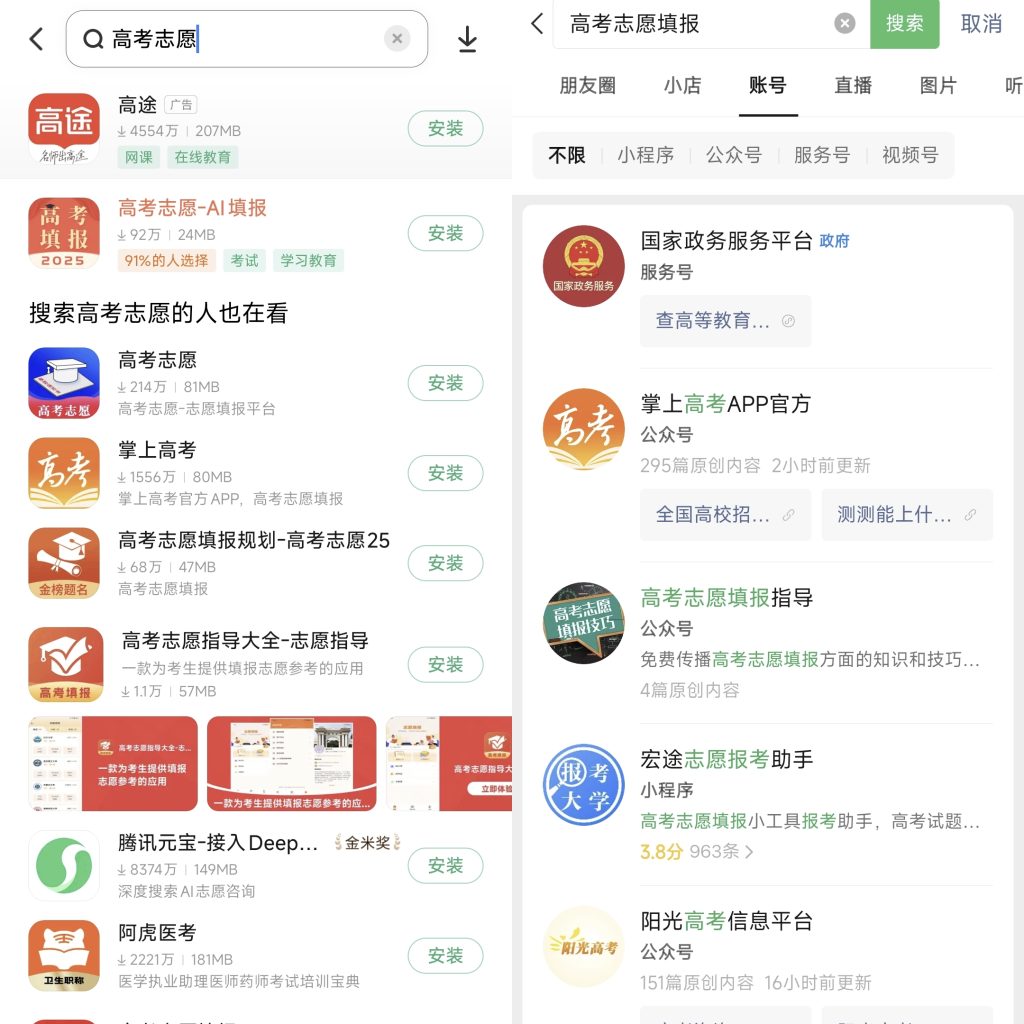
Task: Switch to the 直播 tab
Action: 853,86
